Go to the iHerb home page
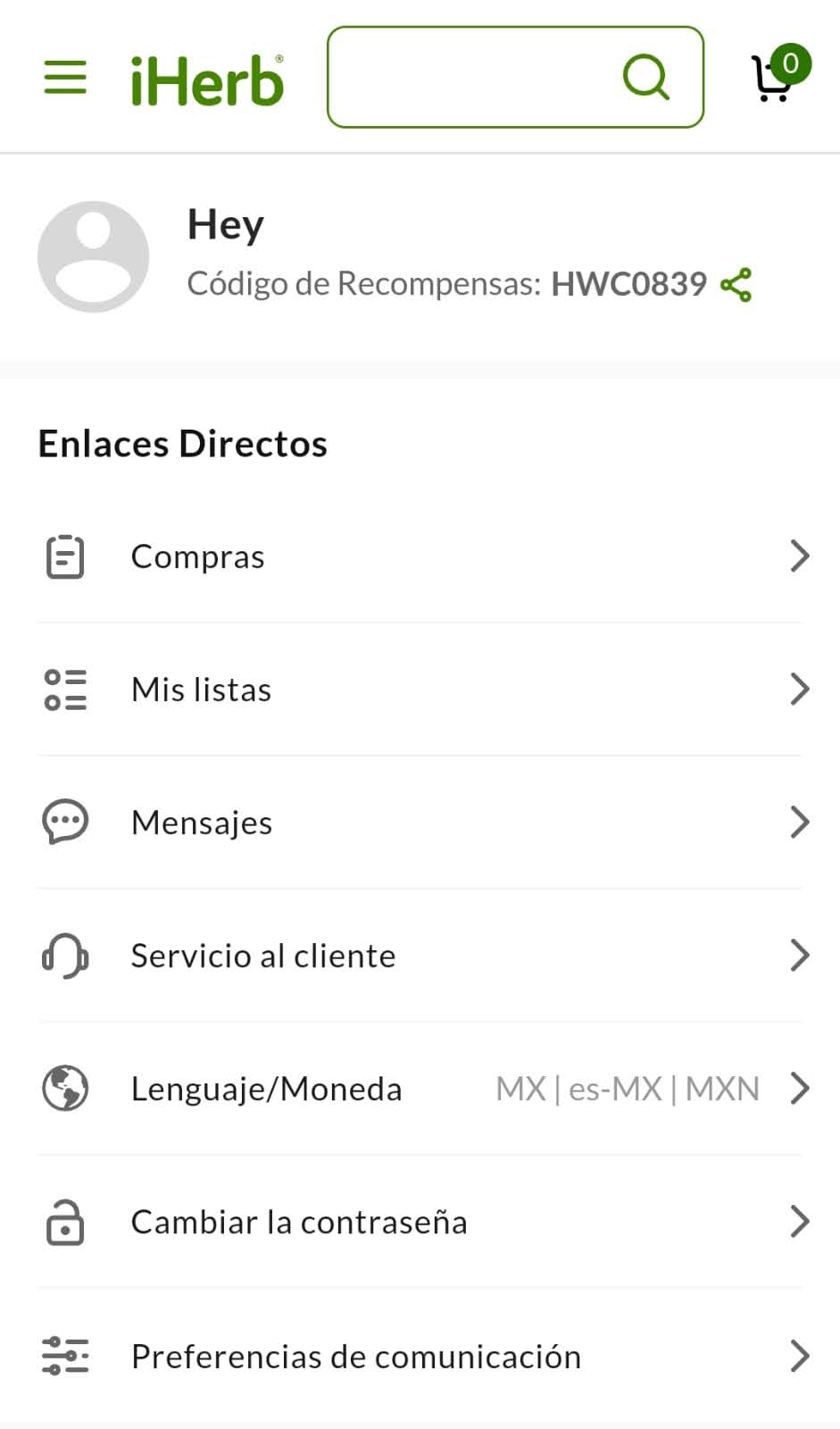The width and height of the screenshot is (840, 1429). coord(207,80)
